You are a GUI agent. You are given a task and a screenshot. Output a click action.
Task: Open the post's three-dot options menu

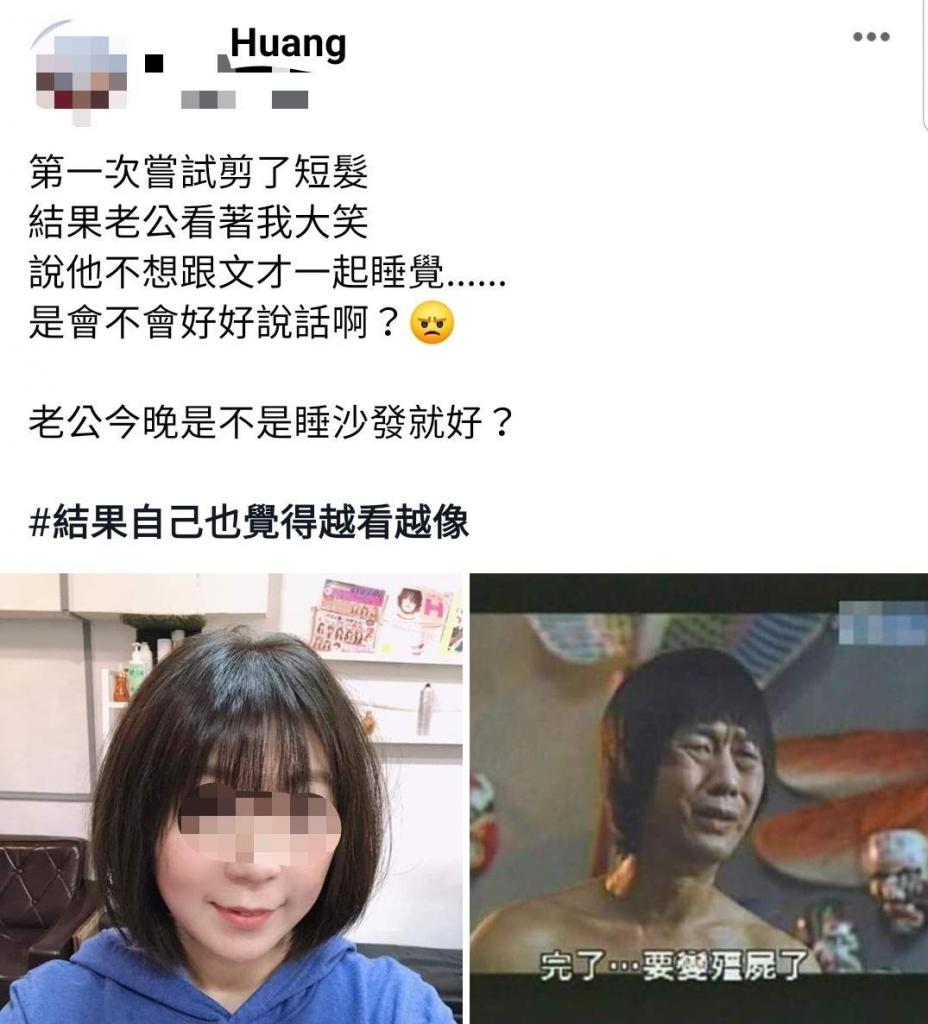pyautogui.click(x=870, y=38)
